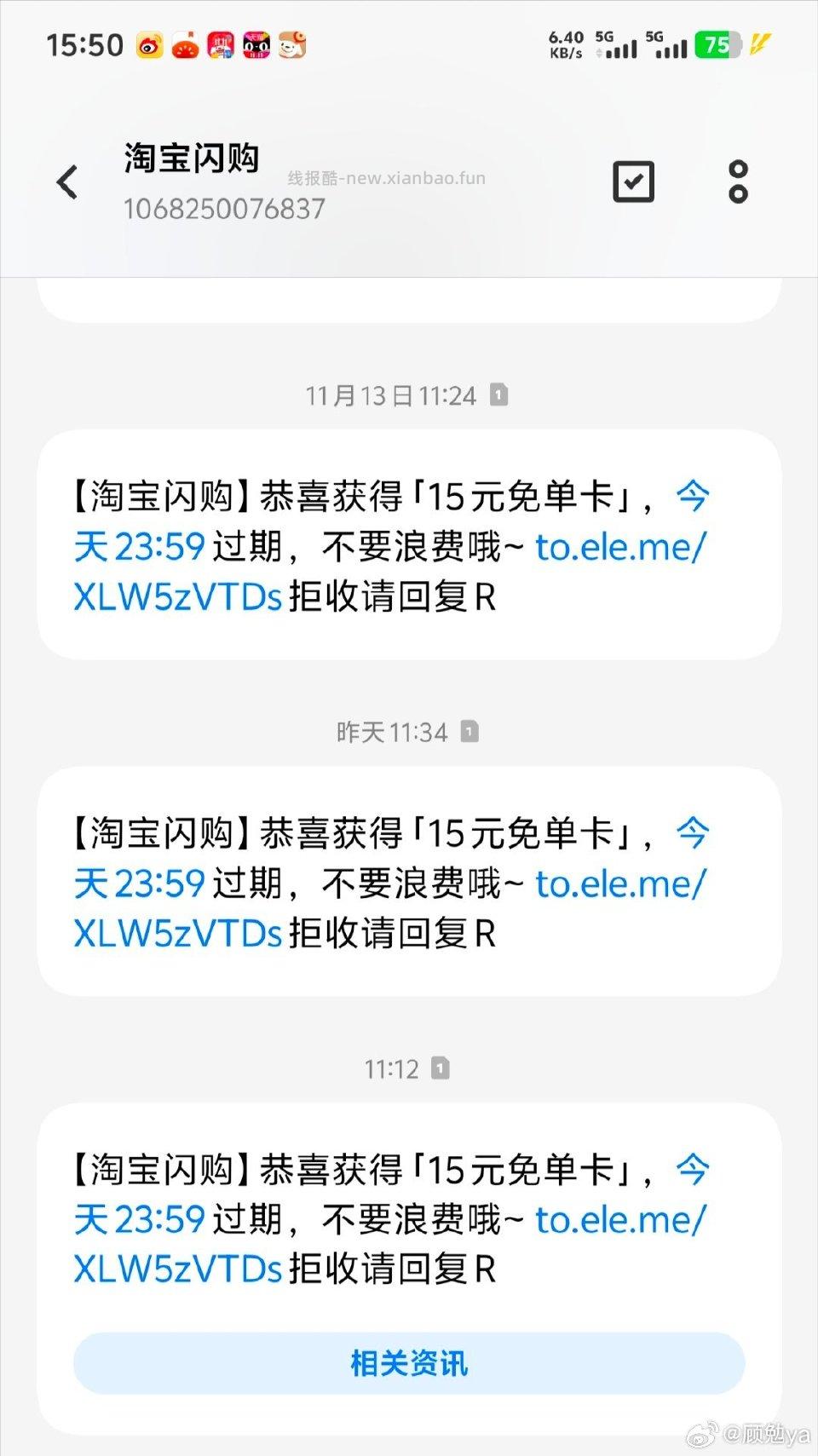Tap the back arrow to exit conversation
The width and height of the screenshot is (818, 1456).
pyautogui.click(x=68, y=181)
